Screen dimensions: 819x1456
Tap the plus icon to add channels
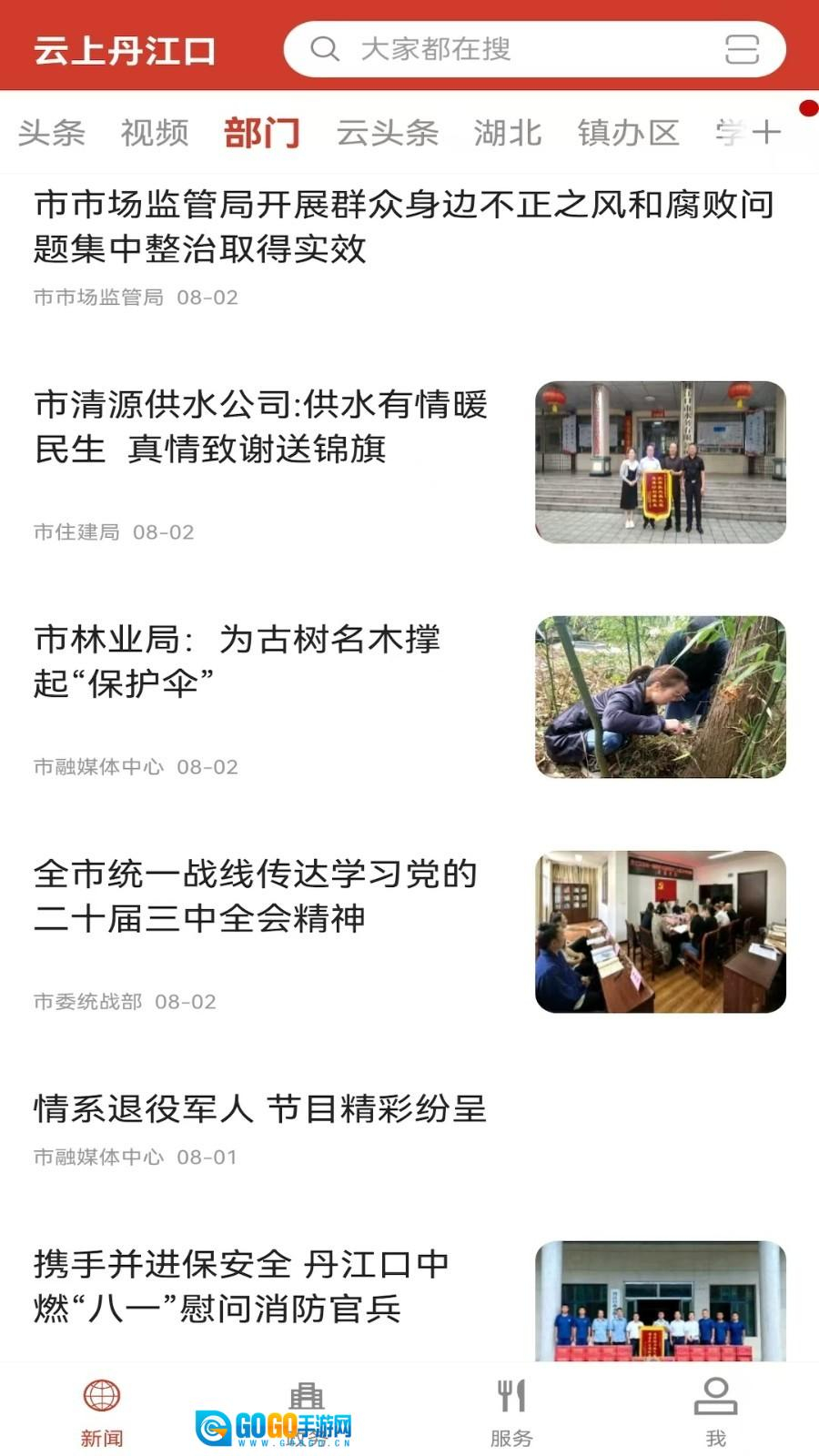click(766, 133)
